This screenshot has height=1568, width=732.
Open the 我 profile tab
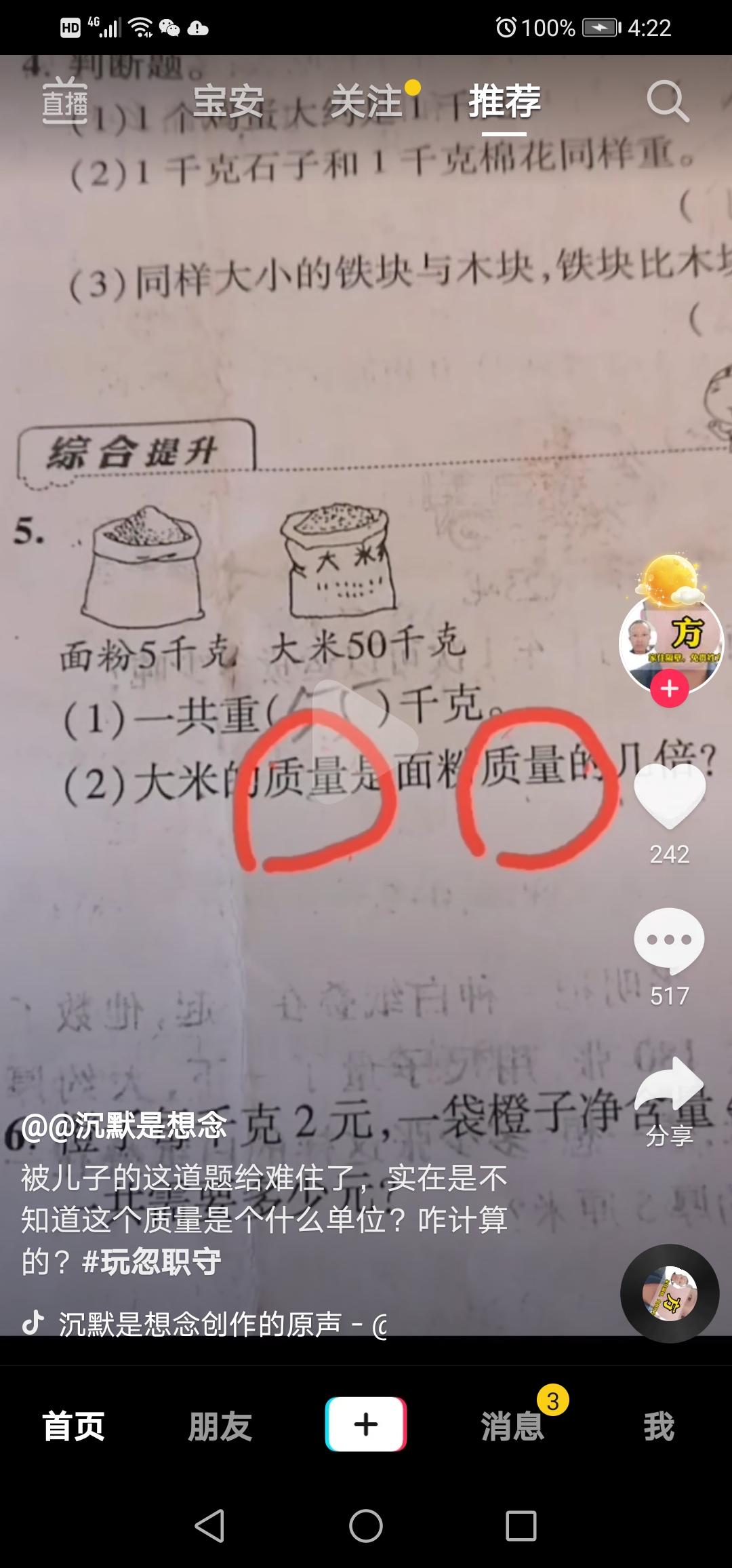pyautogui.click(x=659, y=1425)
